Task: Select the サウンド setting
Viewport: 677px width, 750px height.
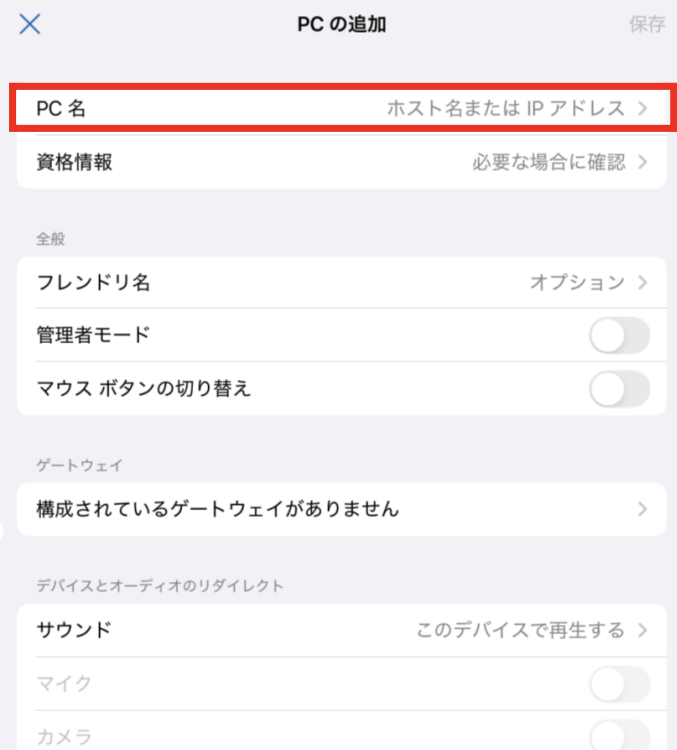Action: pos(340,631)
